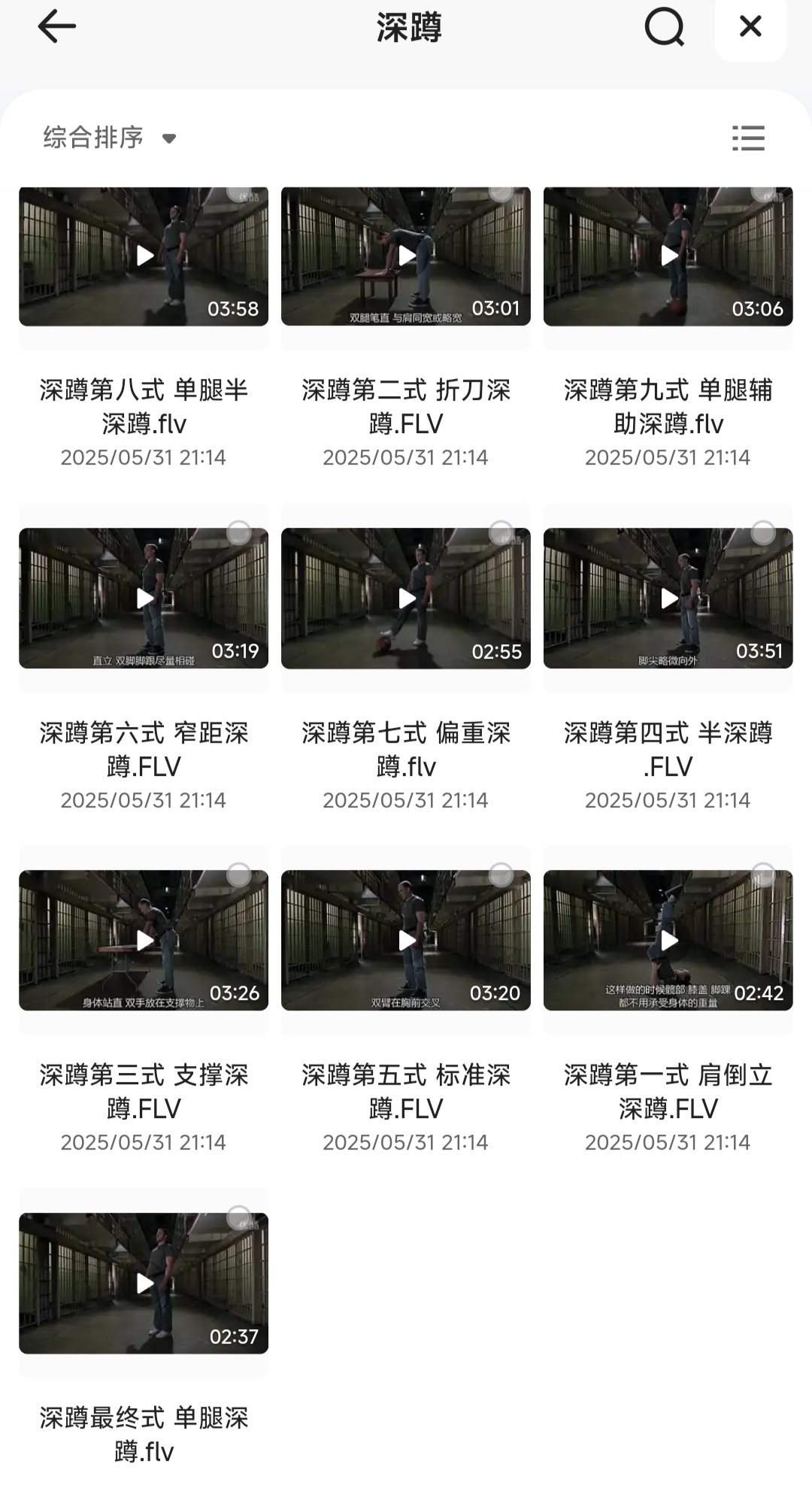Image resolution: width=812 pixels, height=1488 pixels.
Task: Open 深蹲第四式 半深蹲 video
Action: [668, 599]
